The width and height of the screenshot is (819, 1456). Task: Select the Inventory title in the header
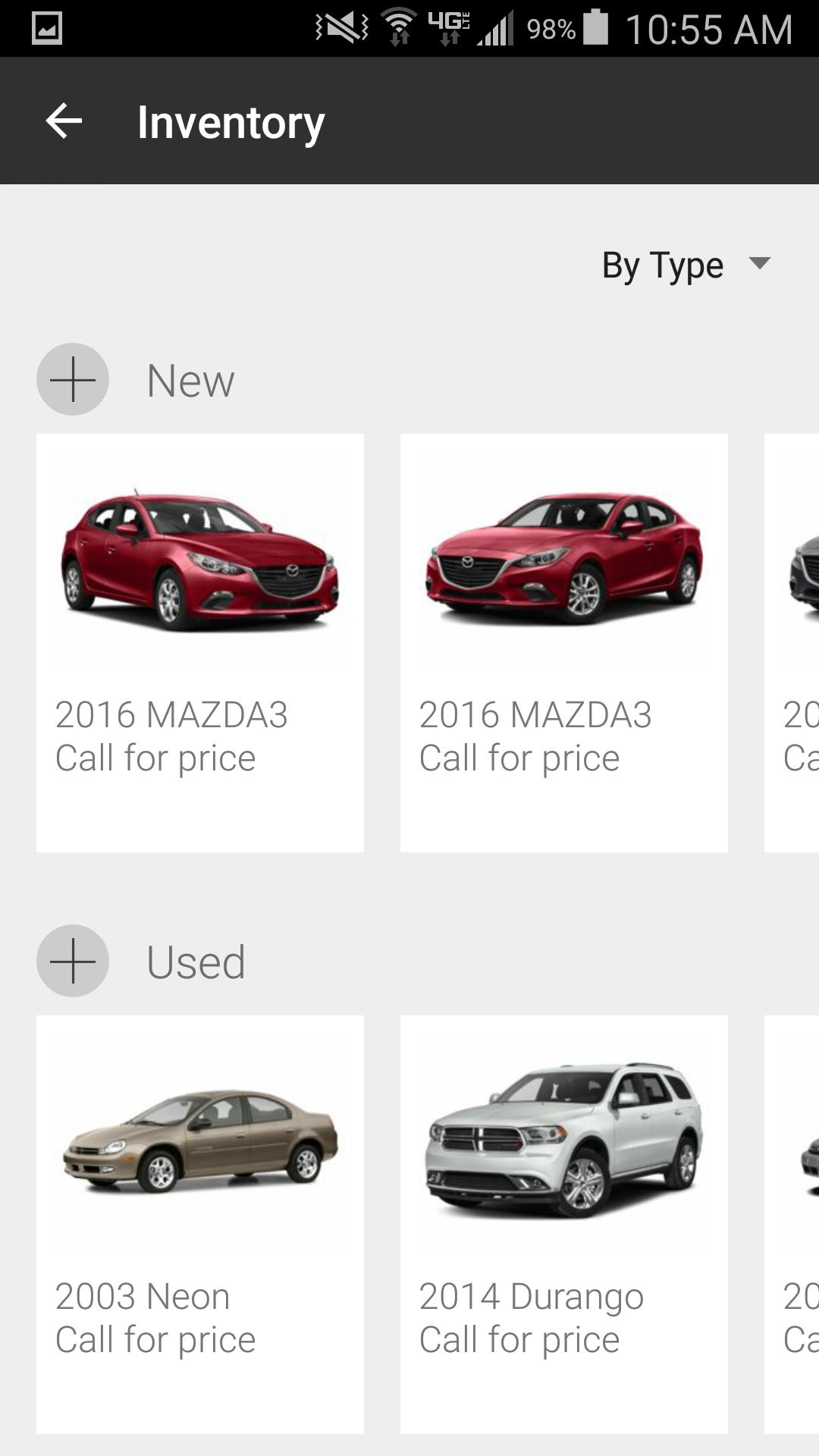[x=231, y=121]
